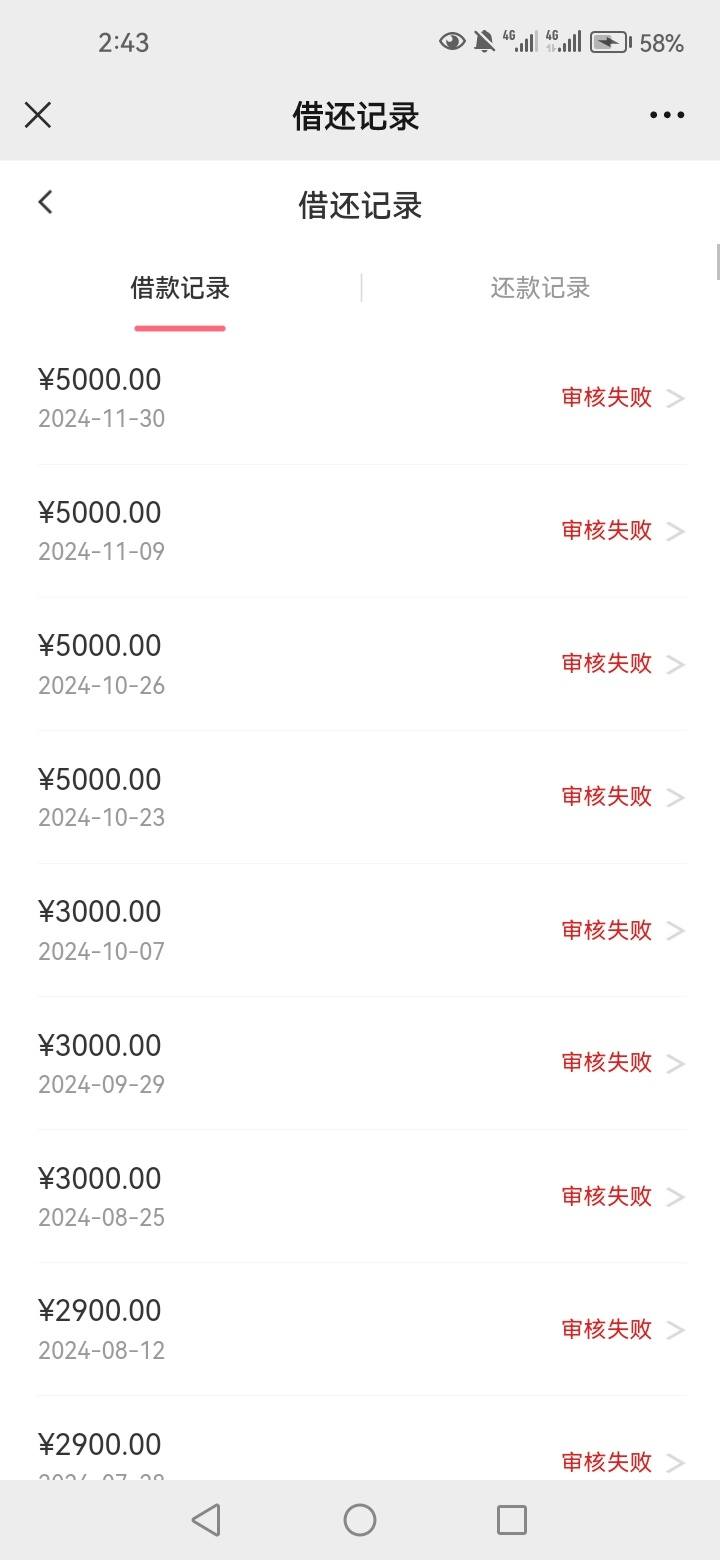Select the 借款记录 tab
The width and height of the screenshot is (720, 1560).
point(180,288)
